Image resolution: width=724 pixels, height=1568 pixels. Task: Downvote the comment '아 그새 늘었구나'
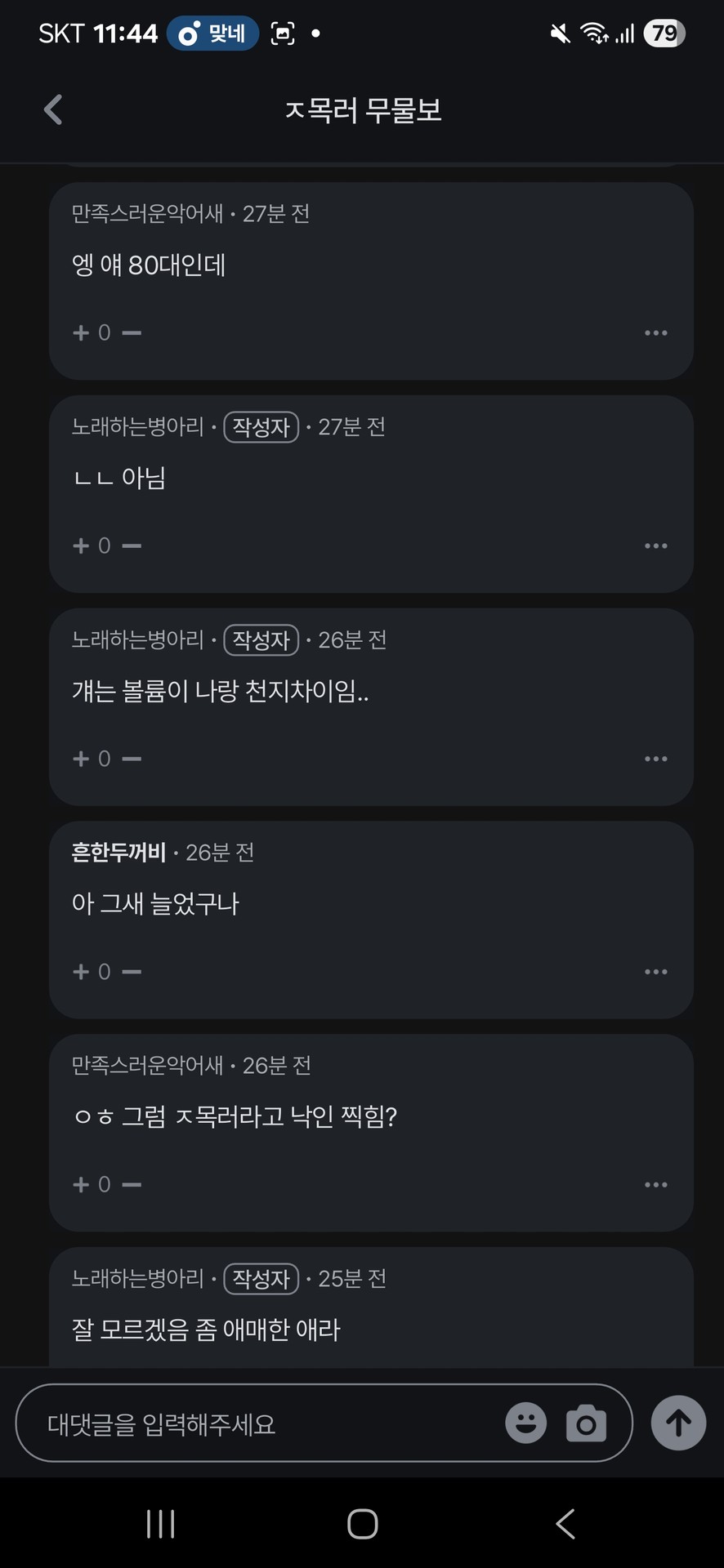coord(132,972)
